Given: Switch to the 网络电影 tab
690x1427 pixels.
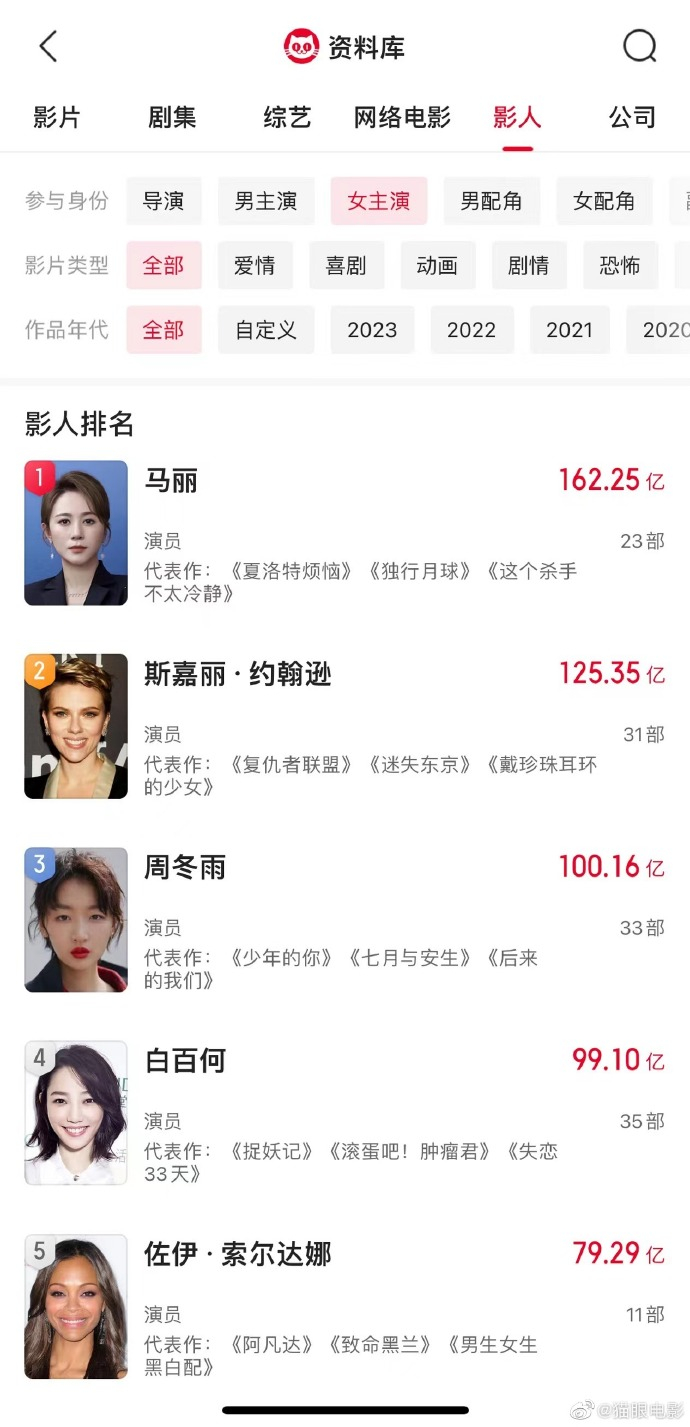Looking at the screenshot, I should pos(402,118).
